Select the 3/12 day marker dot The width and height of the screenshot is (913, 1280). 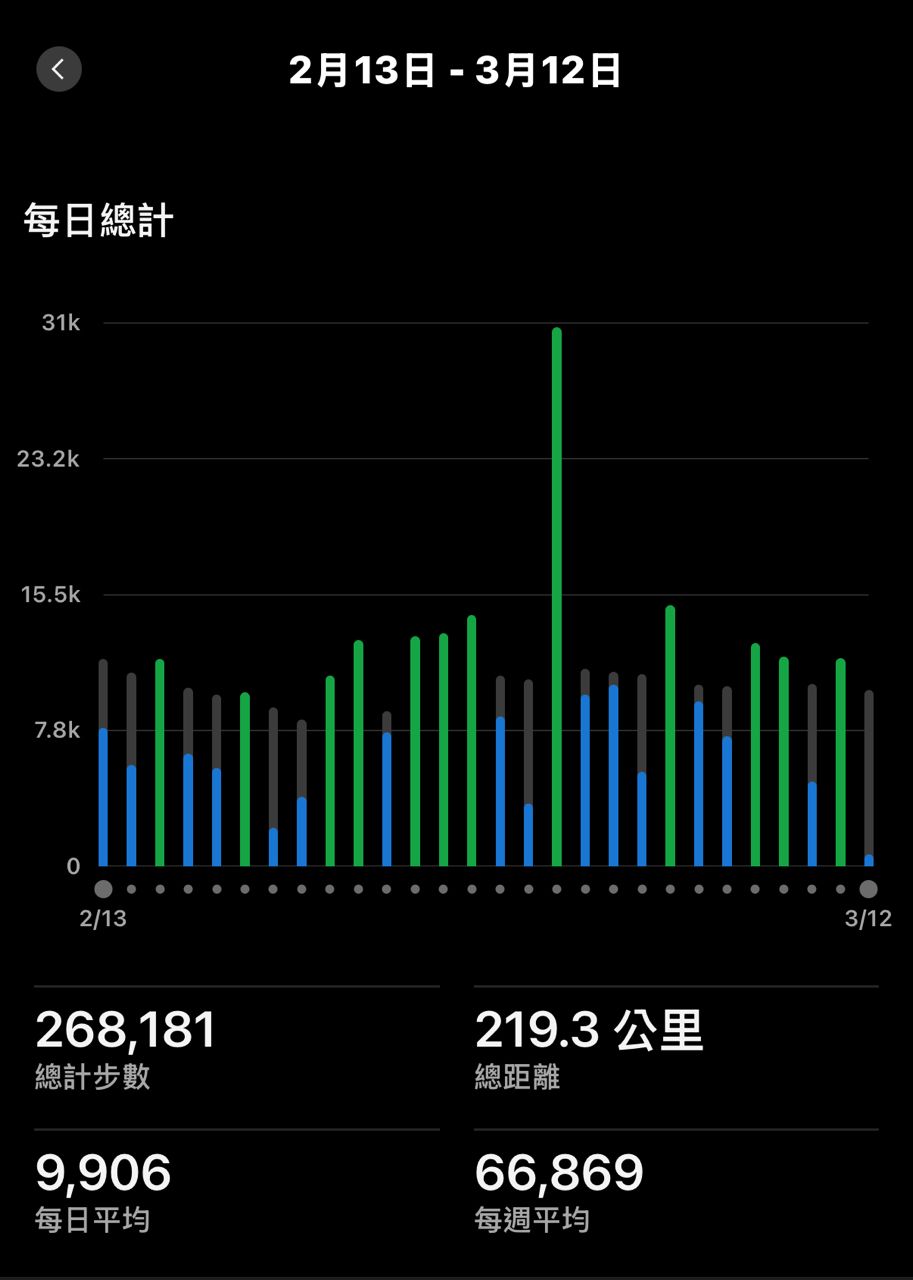[868, 889]
